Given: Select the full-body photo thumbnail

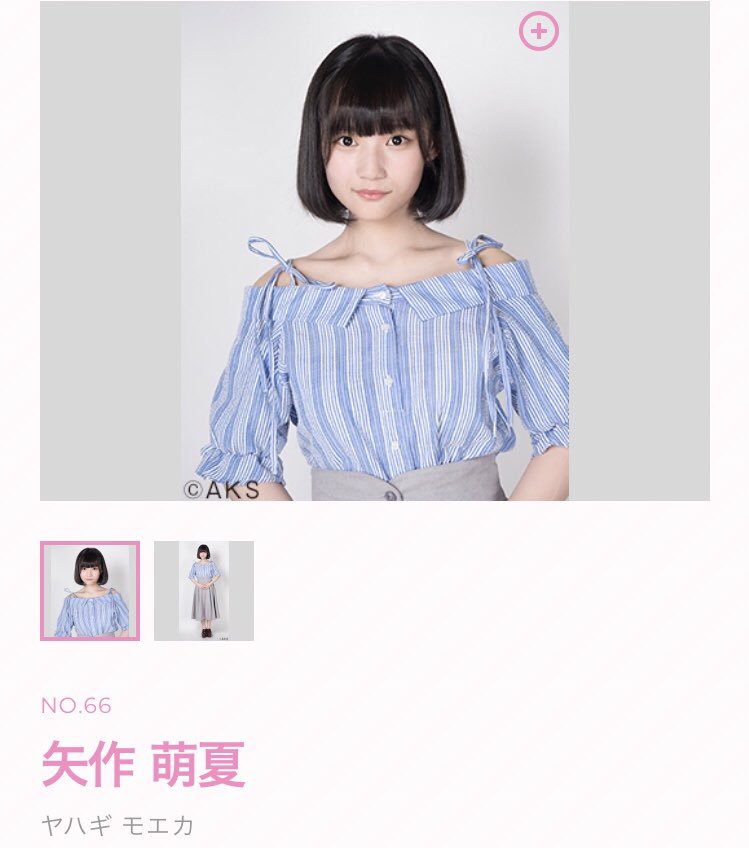Looking at the screenshot, I should (204, 590).
